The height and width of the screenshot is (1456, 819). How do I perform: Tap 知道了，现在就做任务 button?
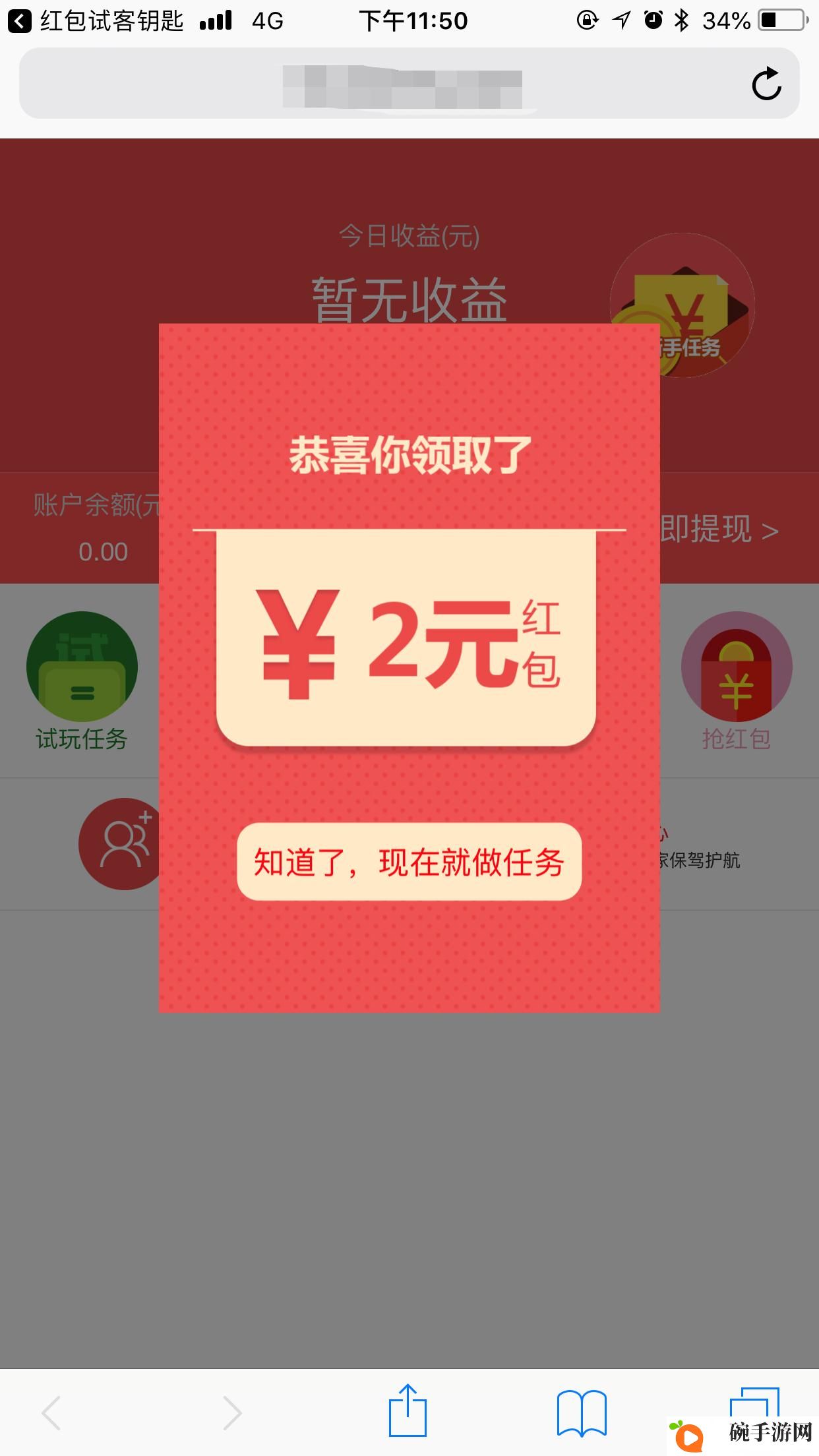pos(409,862)
